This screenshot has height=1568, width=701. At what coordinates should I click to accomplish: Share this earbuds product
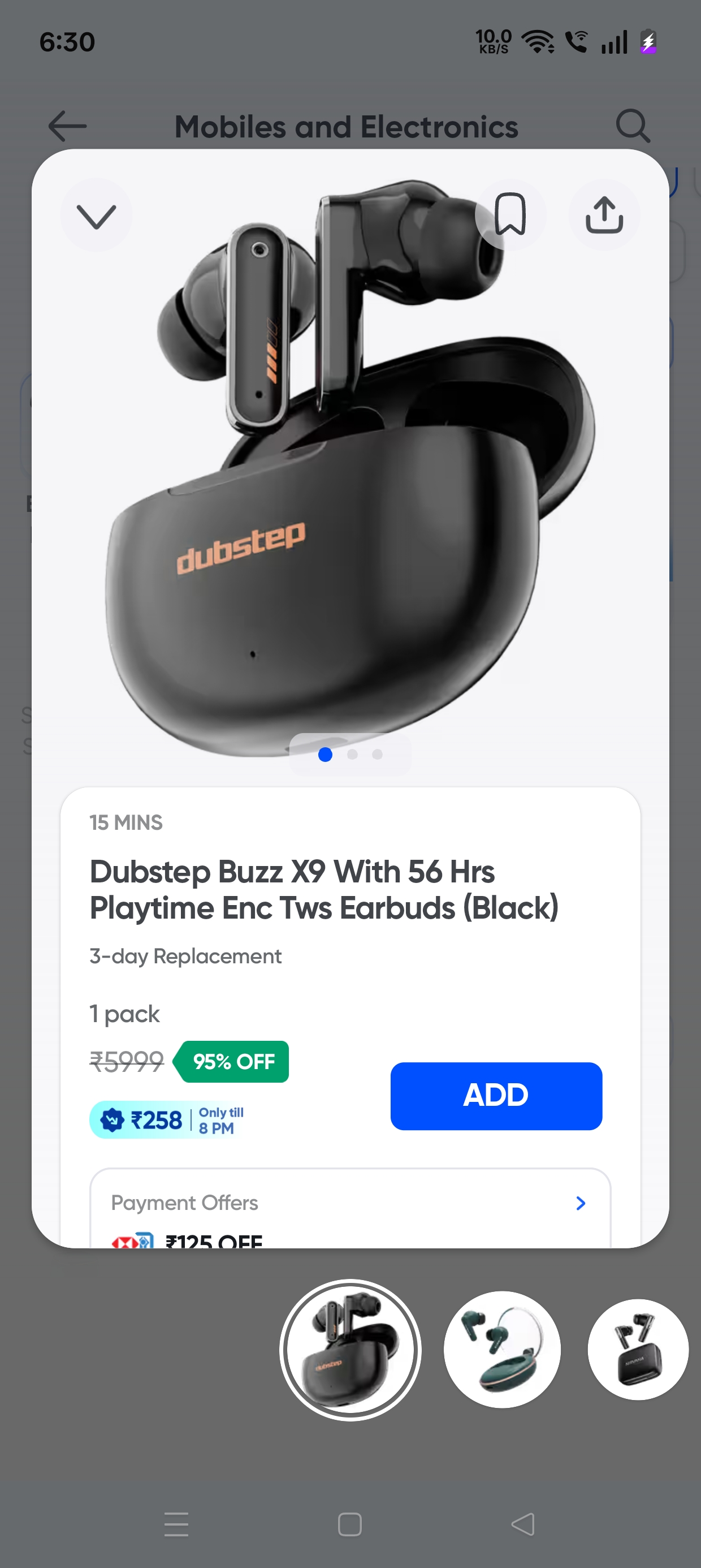pyautogui.click(x=604, y=215)
